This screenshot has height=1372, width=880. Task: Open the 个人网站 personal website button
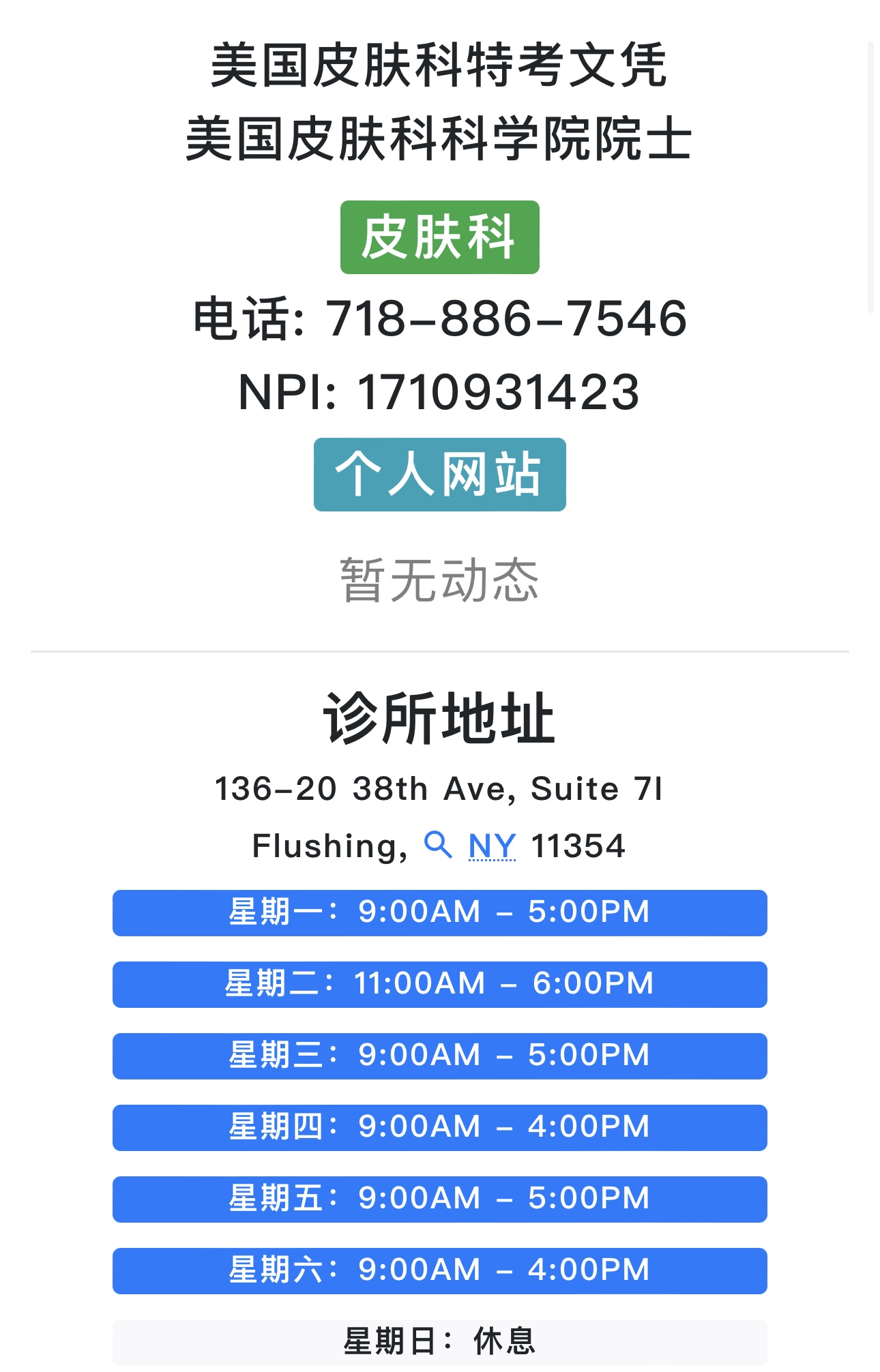tap(439, 475)
